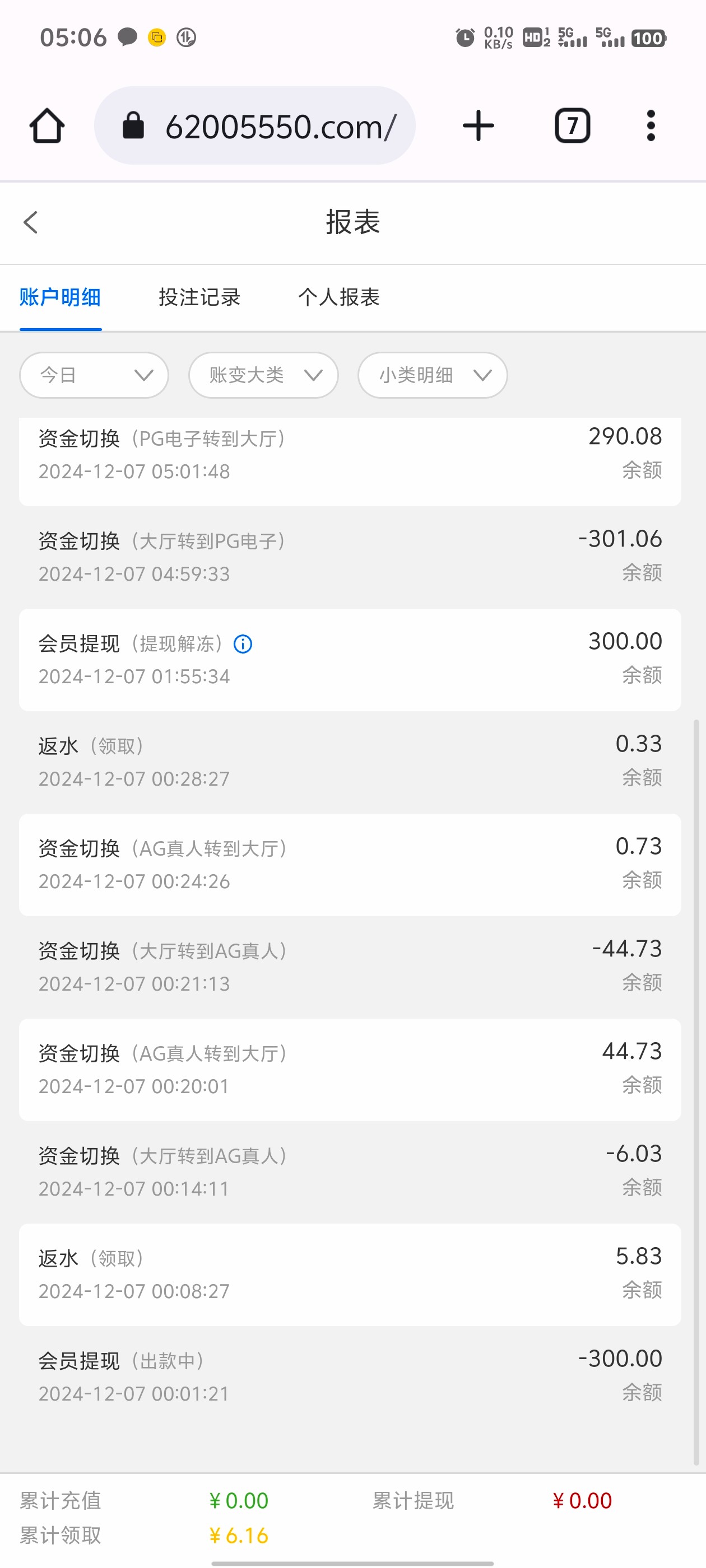Open a new browser tab
The image size is (706, 1568).
478,126
